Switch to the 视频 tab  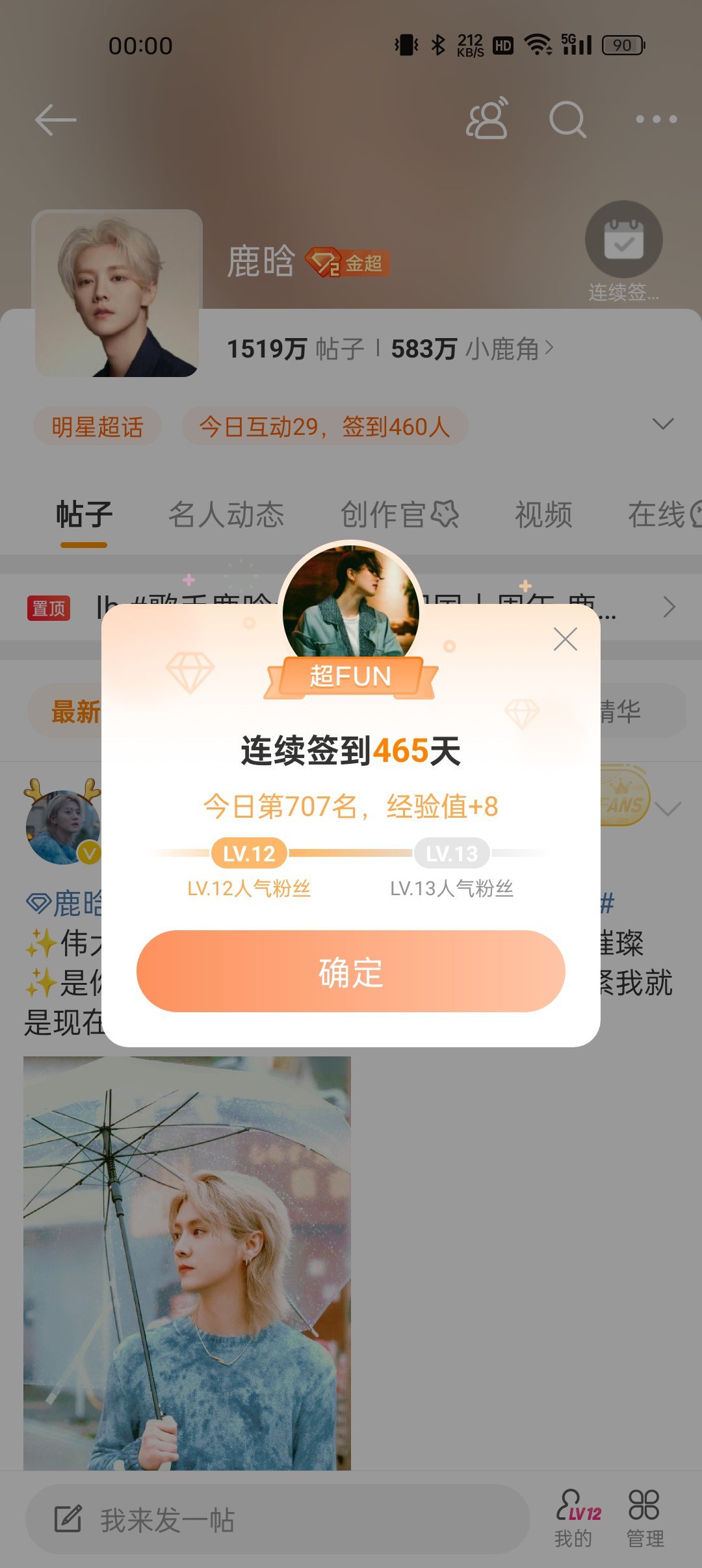543,515
